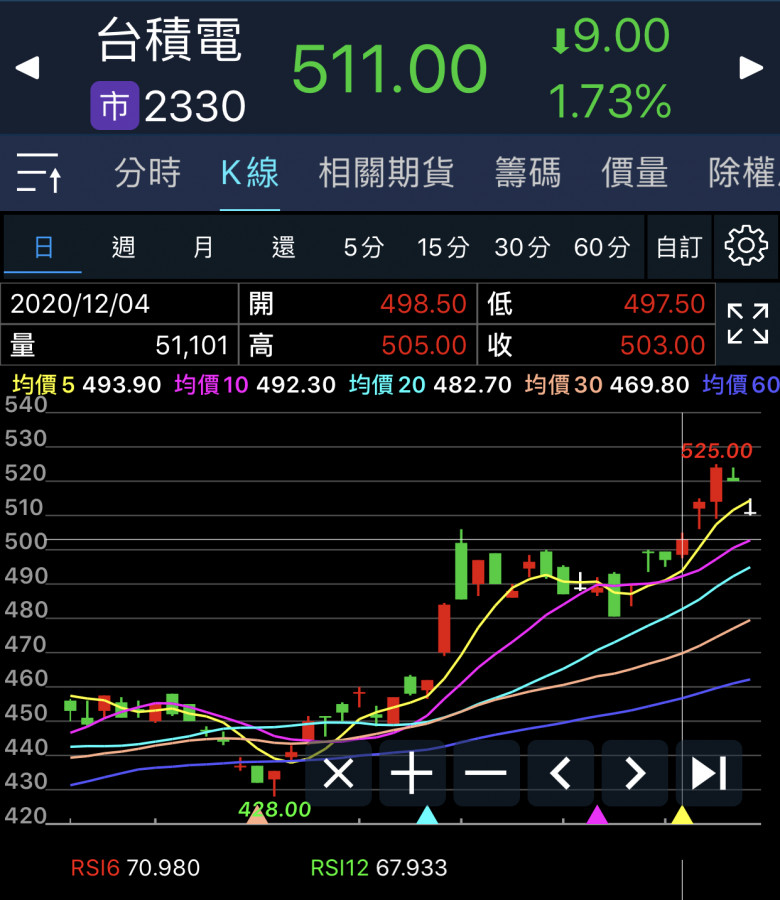The width and height of the screenshot is (780, 900).
Task: Switch chart to 15分 interval
Action: pos(443,247)
